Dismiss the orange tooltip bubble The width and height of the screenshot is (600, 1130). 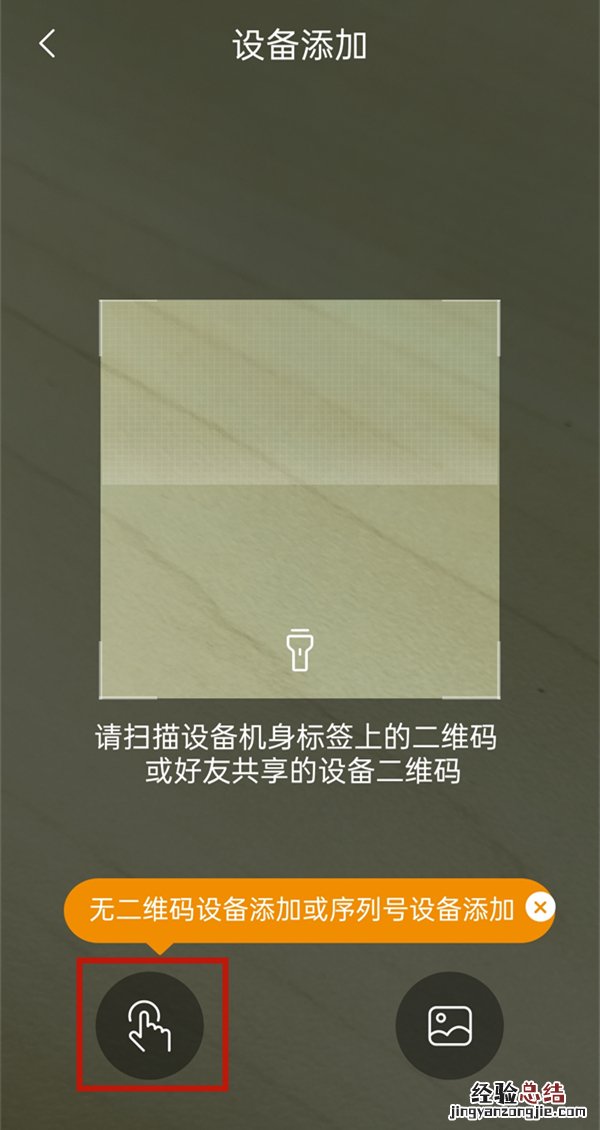[x=540, y=907]
